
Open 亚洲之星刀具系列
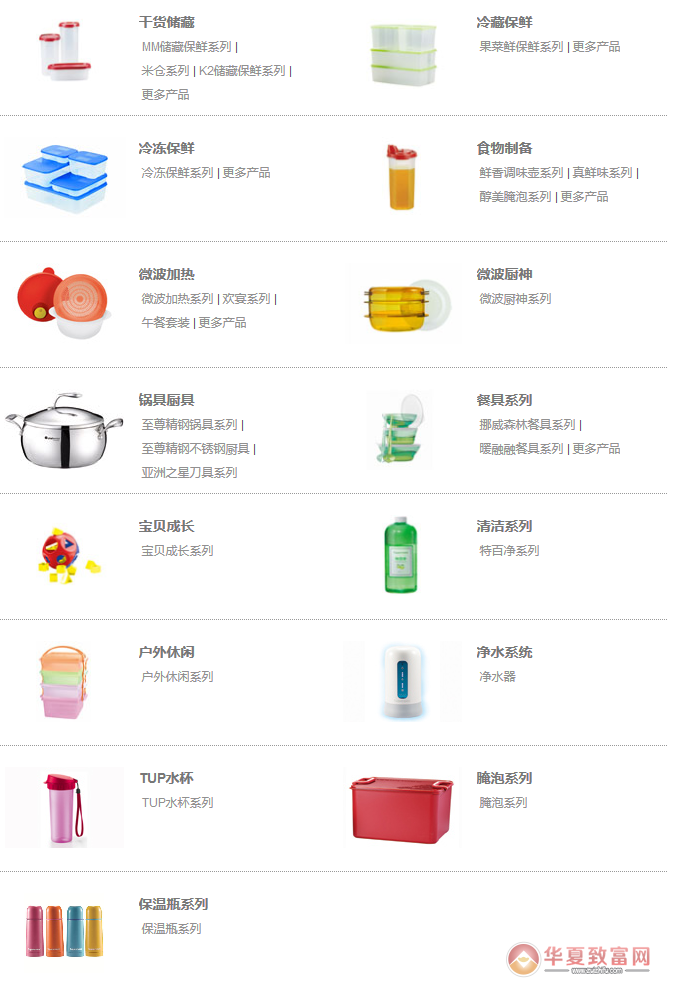tap(189, 473)
